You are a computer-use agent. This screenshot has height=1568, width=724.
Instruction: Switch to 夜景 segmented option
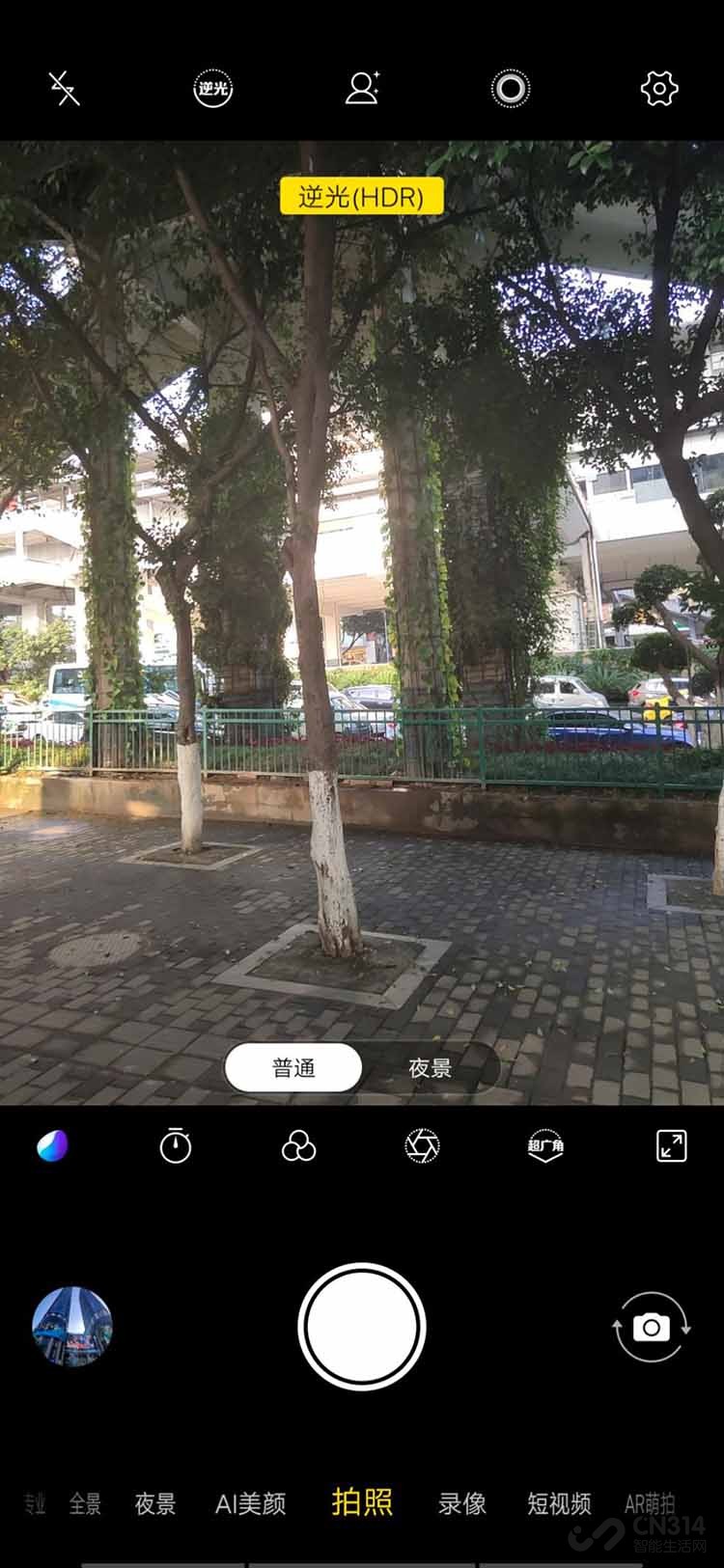(430, 1068)
